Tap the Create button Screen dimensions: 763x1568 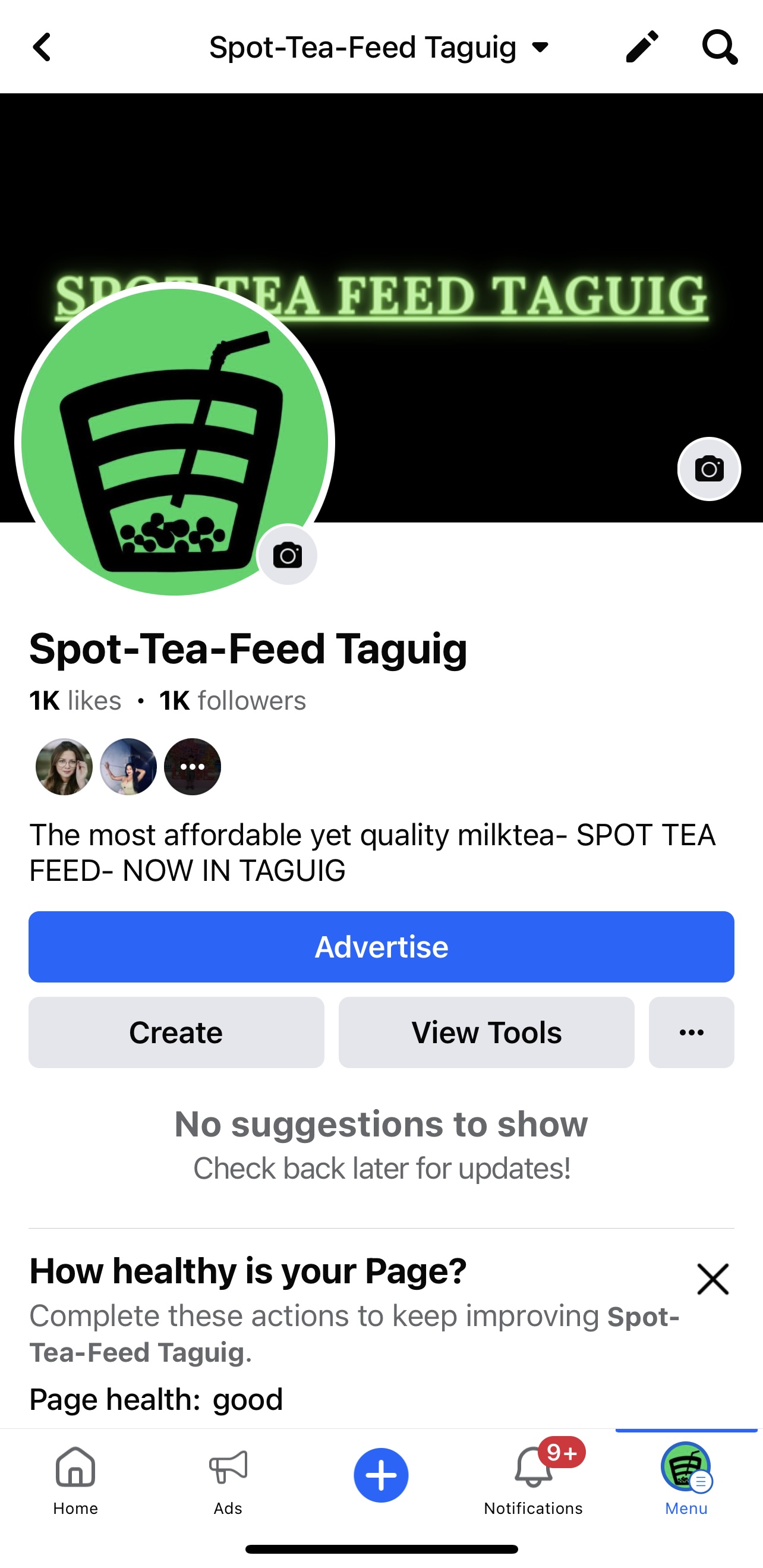click(x=176, y=1032)
